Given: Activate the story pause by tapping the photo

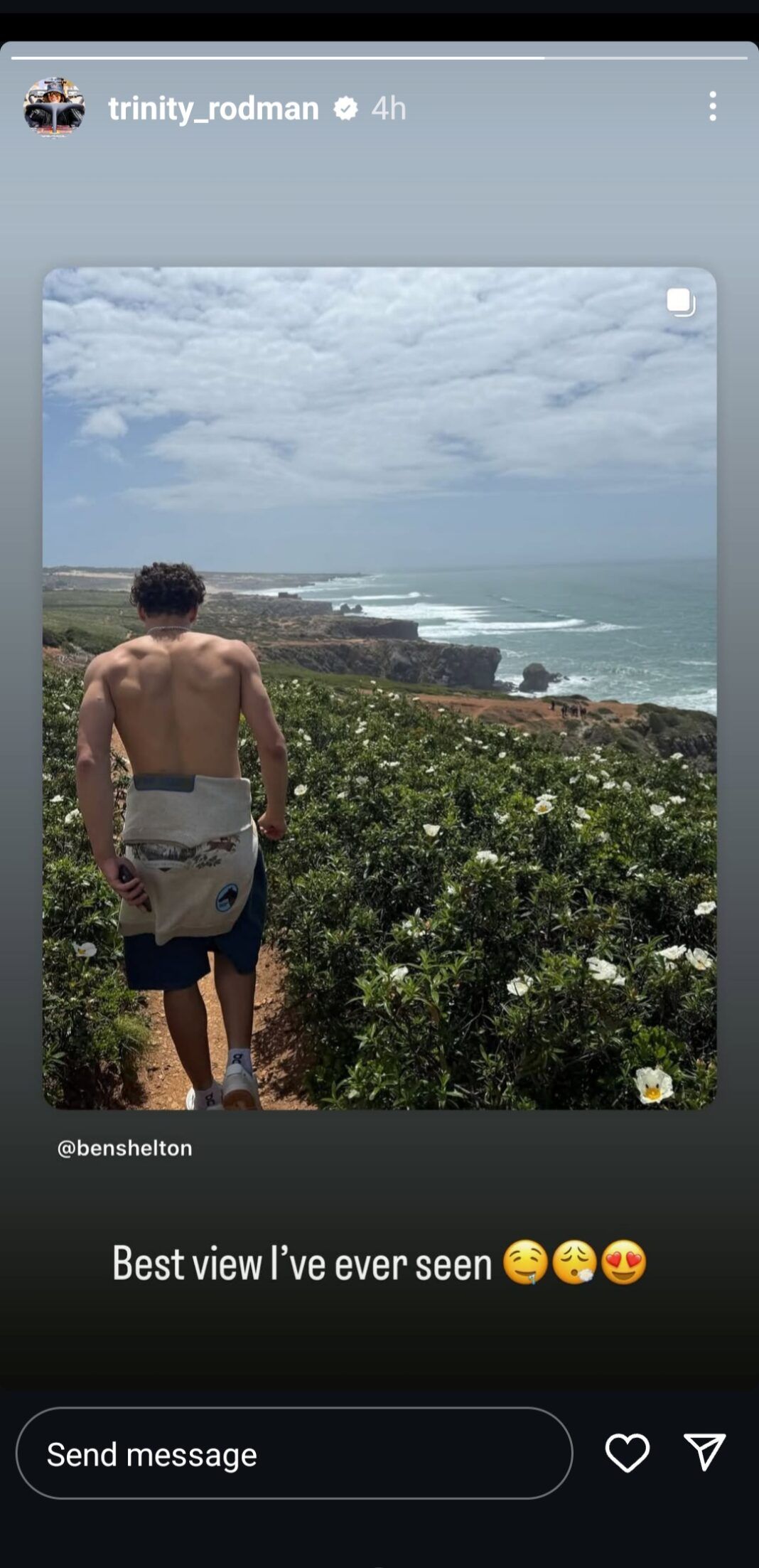Looking at the screenshot, I should coord(379,676).
